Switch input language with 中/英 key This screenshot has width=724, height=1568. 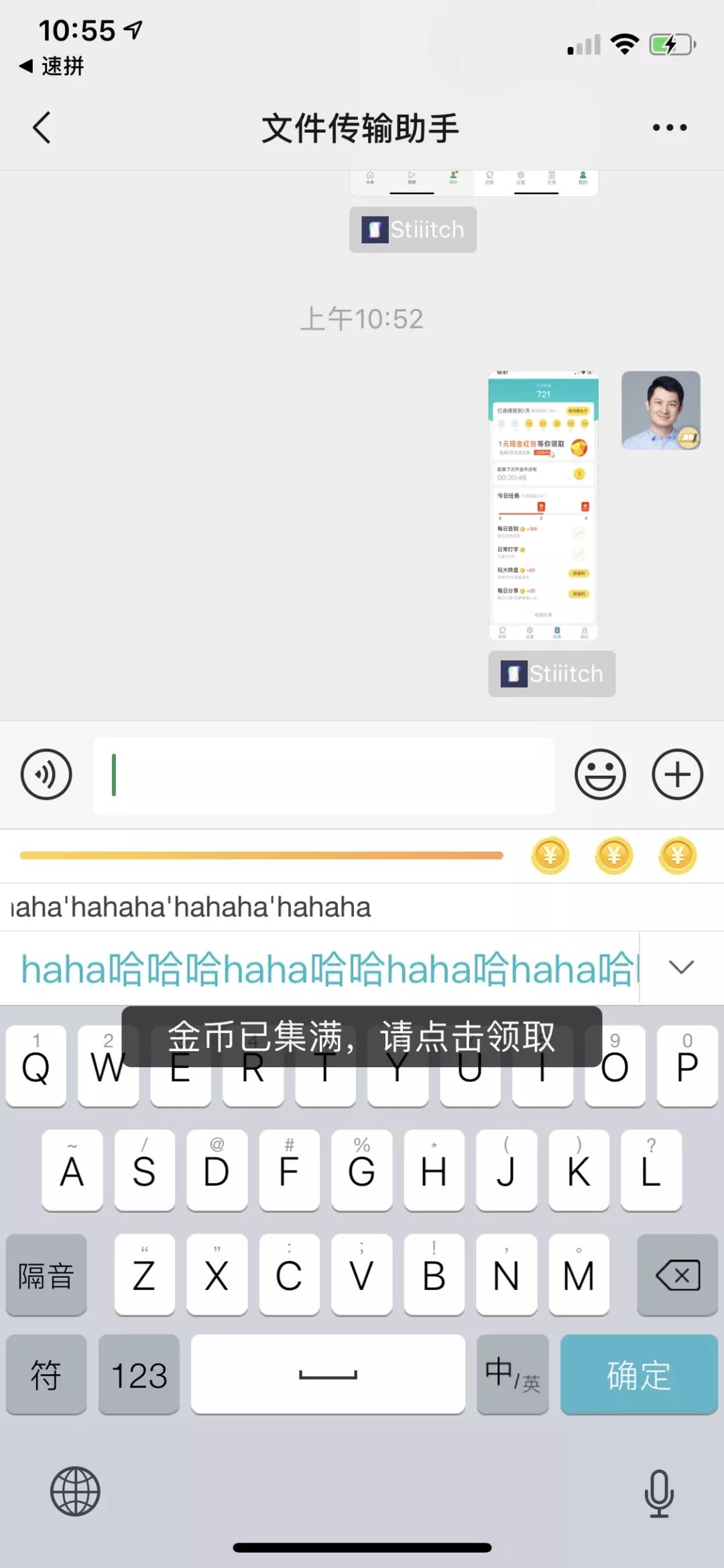tap(513, 1375)
